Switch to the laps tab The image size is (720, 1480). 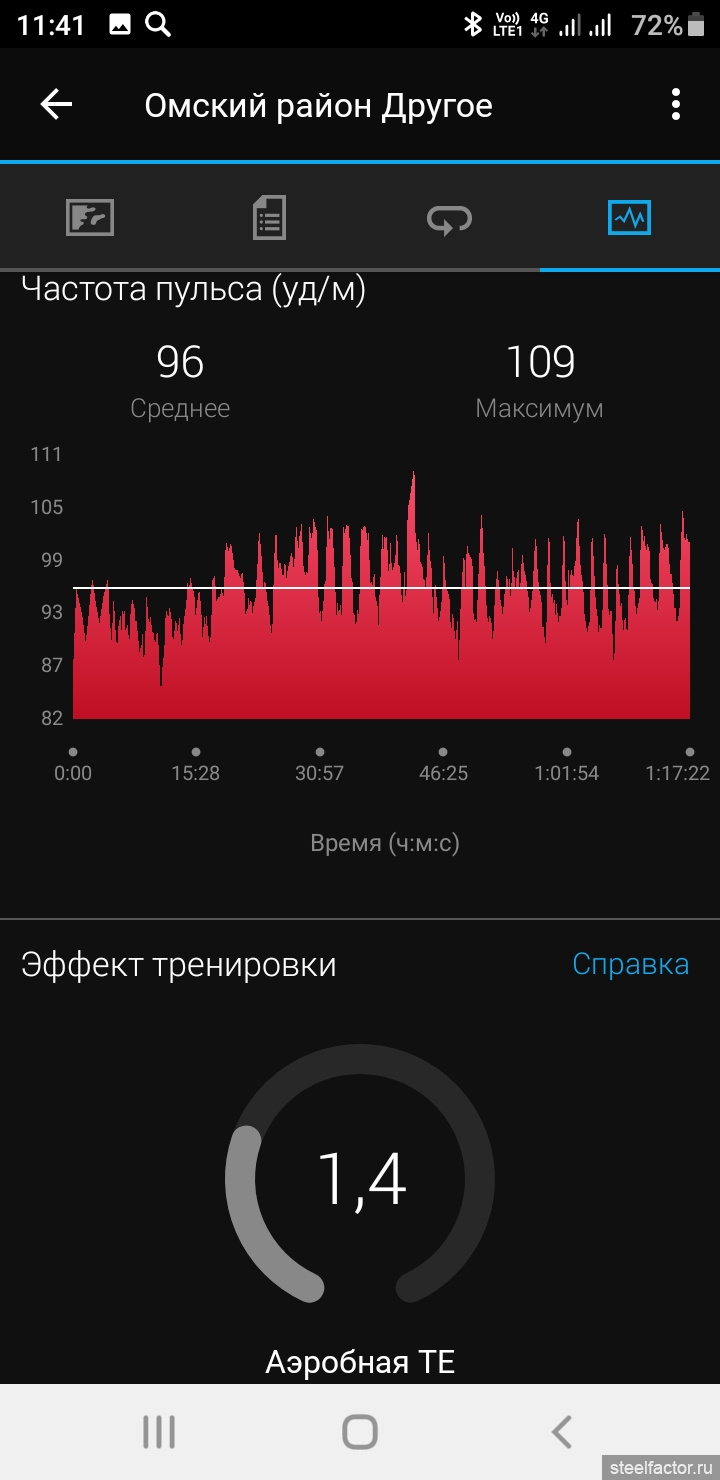click(x=450, y=218)
